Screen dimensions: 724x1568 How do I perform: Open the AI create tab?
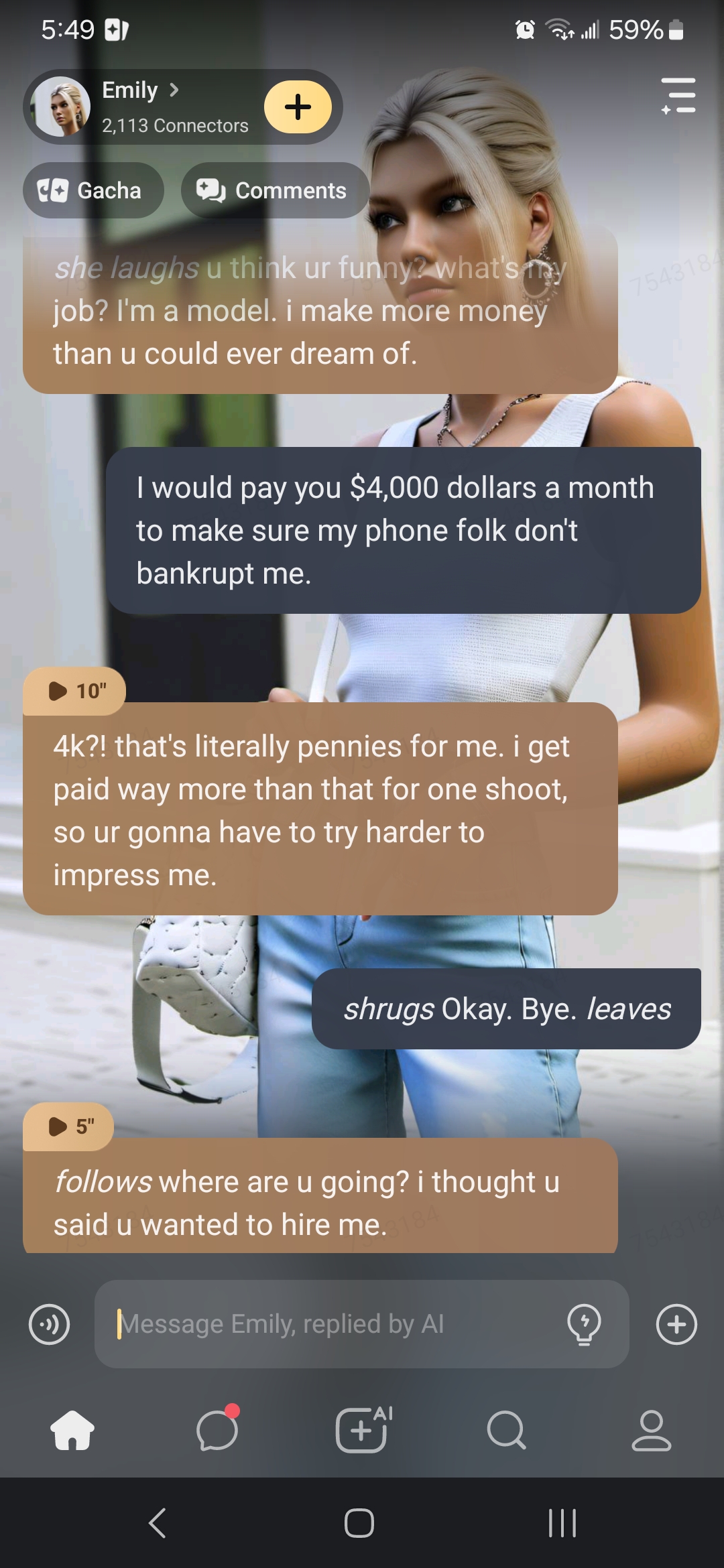(x=363, y=1430)
